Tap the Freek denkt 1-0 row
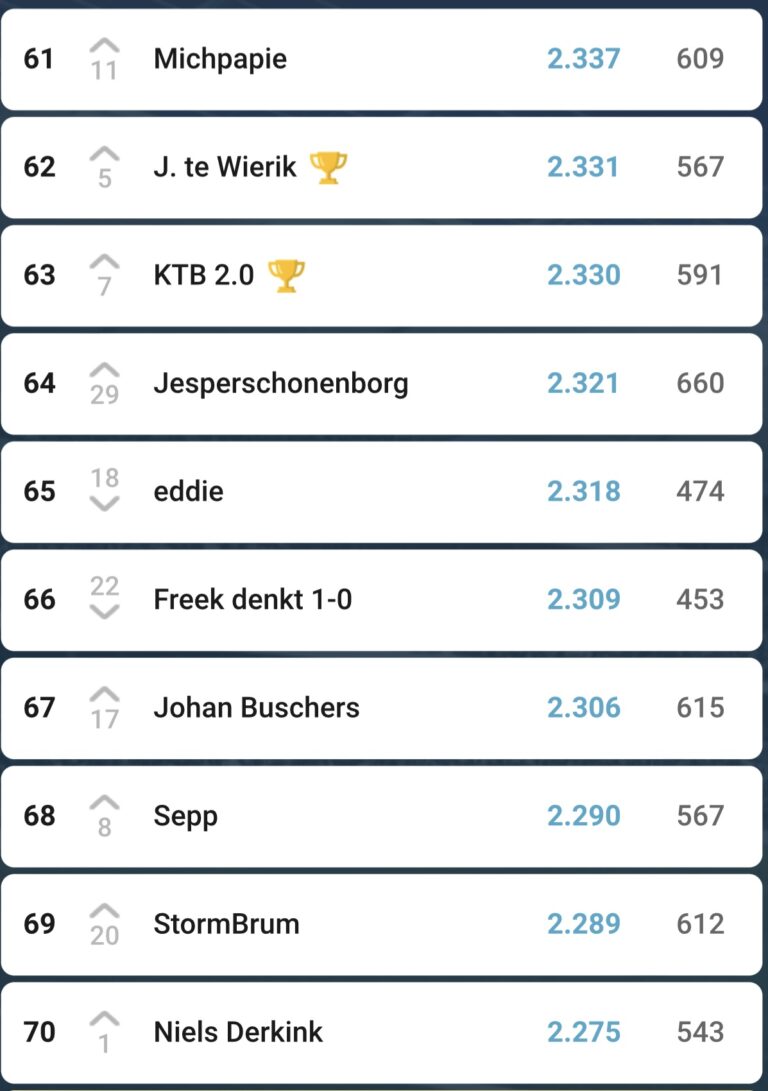Image resolution: width=768 pixels, height=1091 pixels. [252, 599]
